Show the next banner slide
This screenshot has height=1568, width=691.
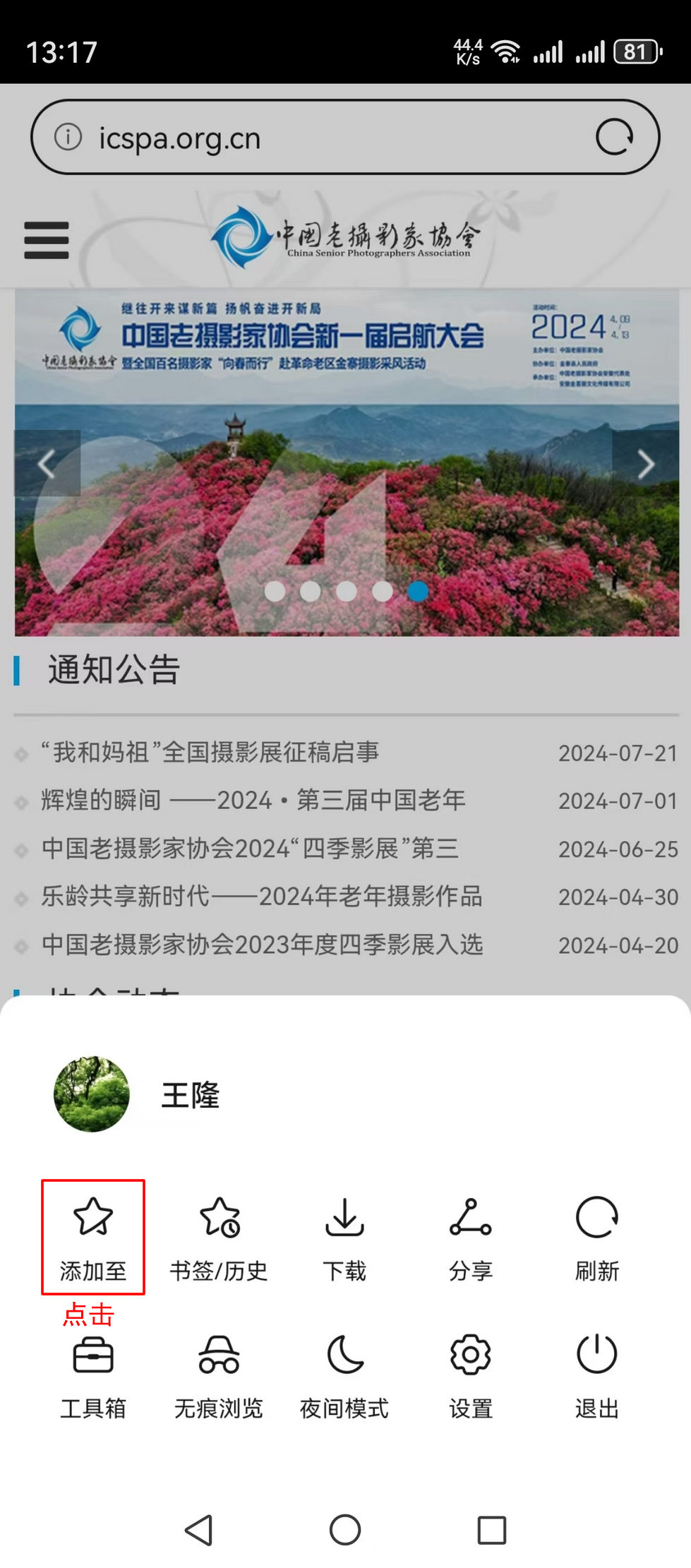click(645, 464)
